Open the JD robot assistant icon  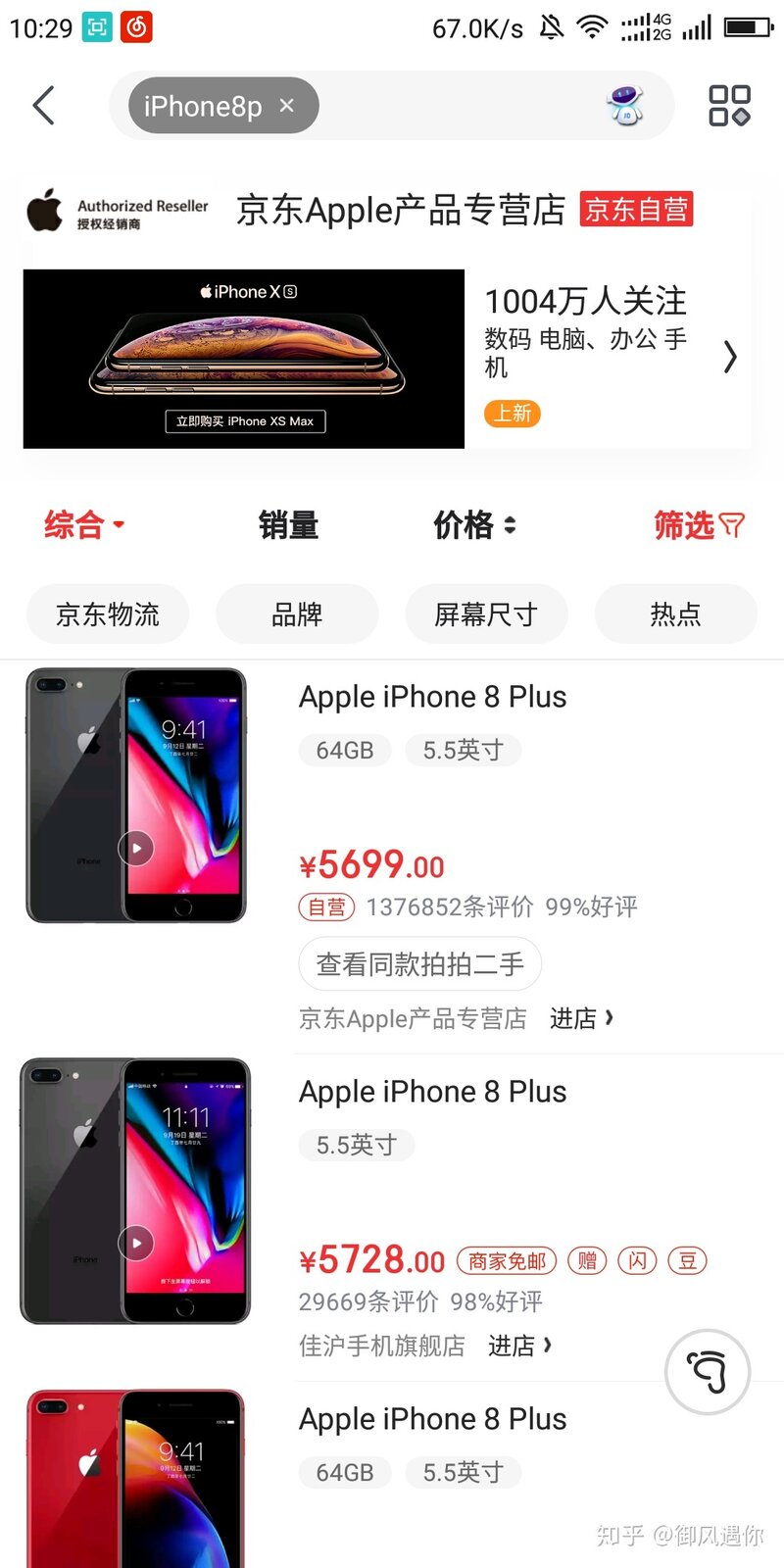point(625,106)
